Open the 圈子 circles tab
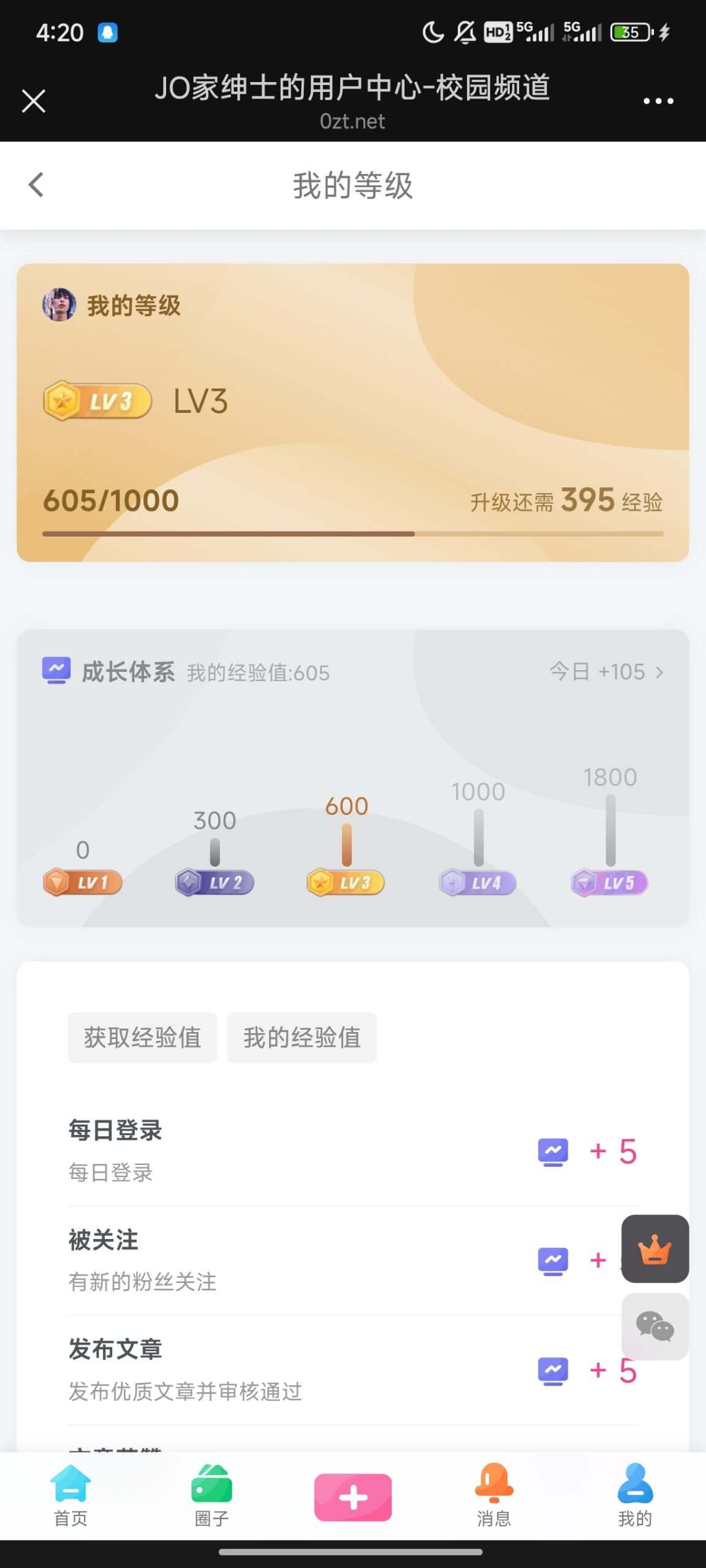706x1568 pixels. (x=211, y=1494)
